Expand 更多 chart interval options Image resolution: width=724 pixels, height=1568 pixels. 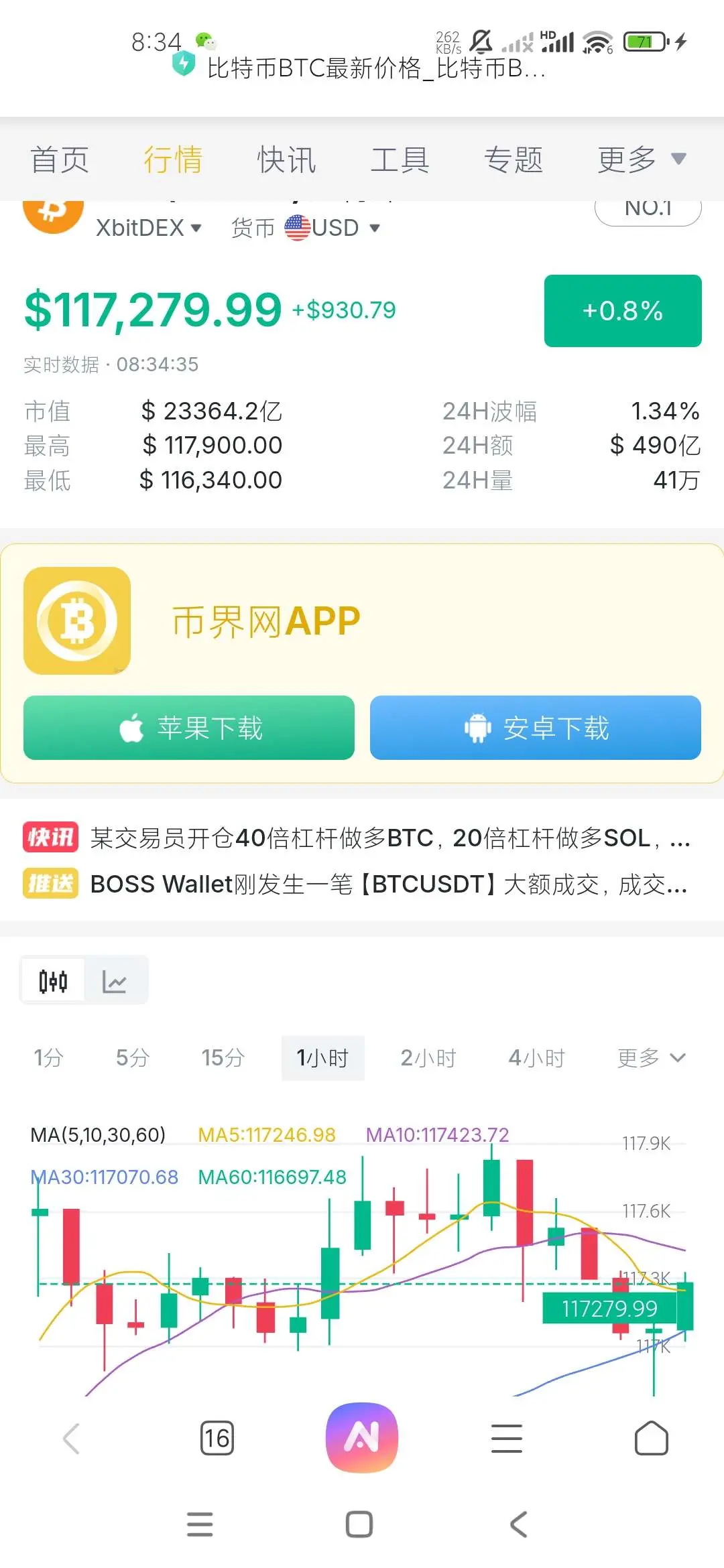coord(650,1058)
